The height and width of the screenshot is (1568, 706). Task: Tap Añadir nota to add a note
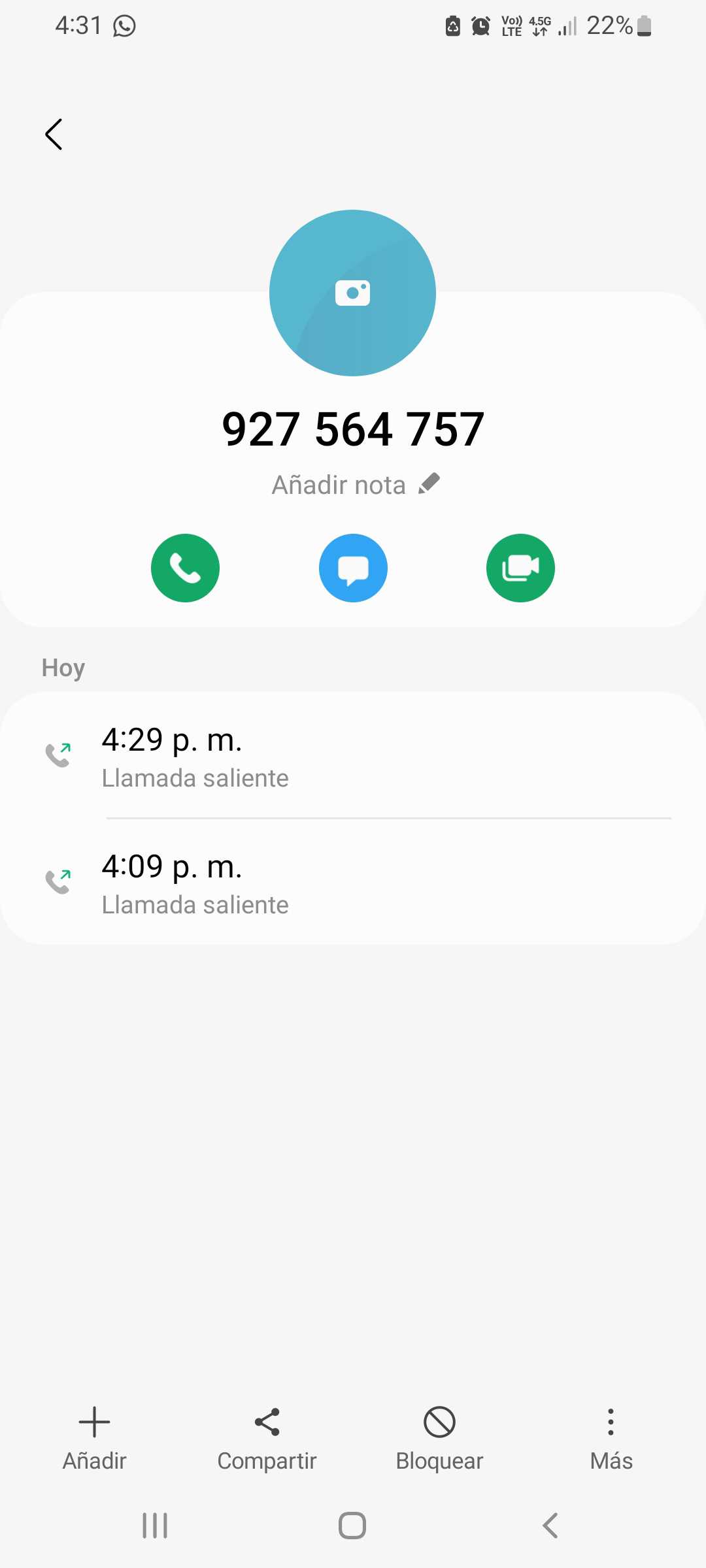pyautogui.click(x=355, y=485)
